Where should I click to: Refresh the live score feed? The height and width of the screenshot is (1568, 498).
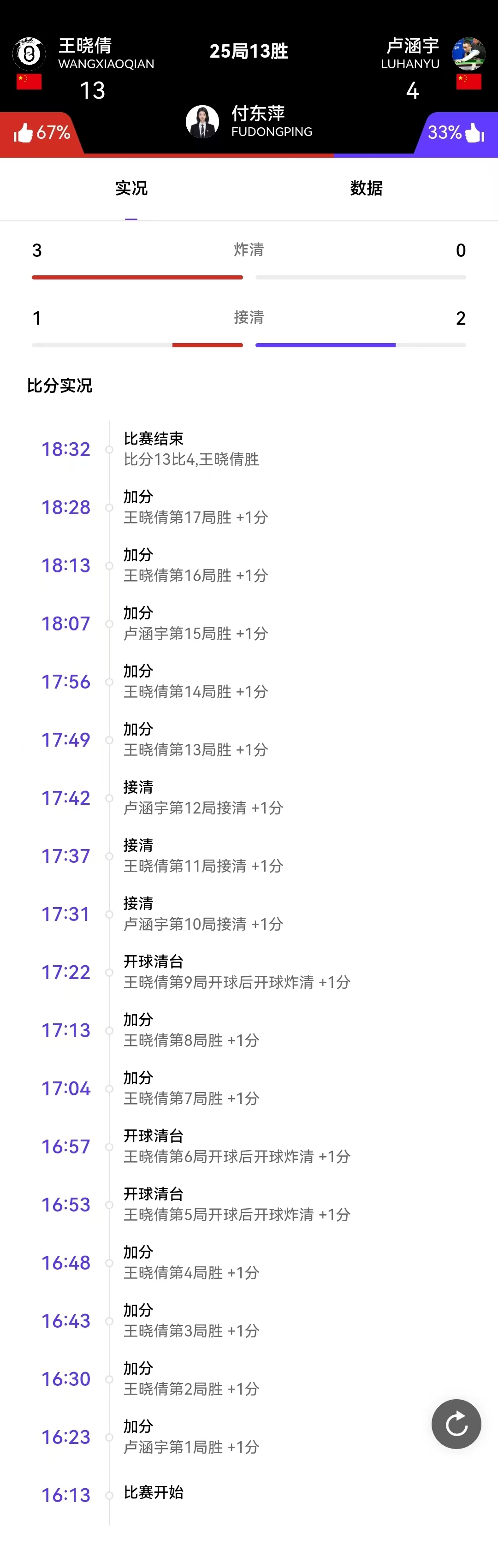pos(456,1424)
